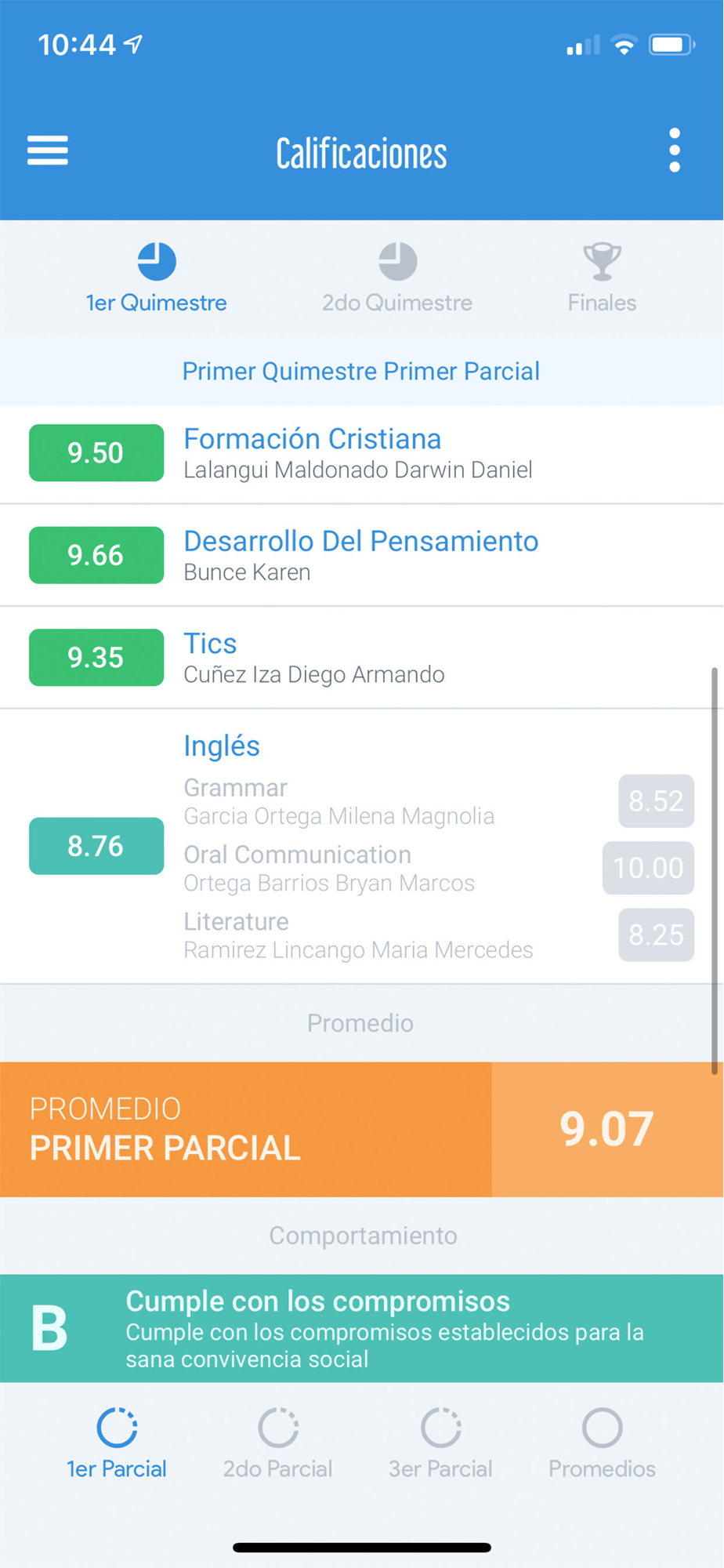Open the Tics subject row

[362, 658]
